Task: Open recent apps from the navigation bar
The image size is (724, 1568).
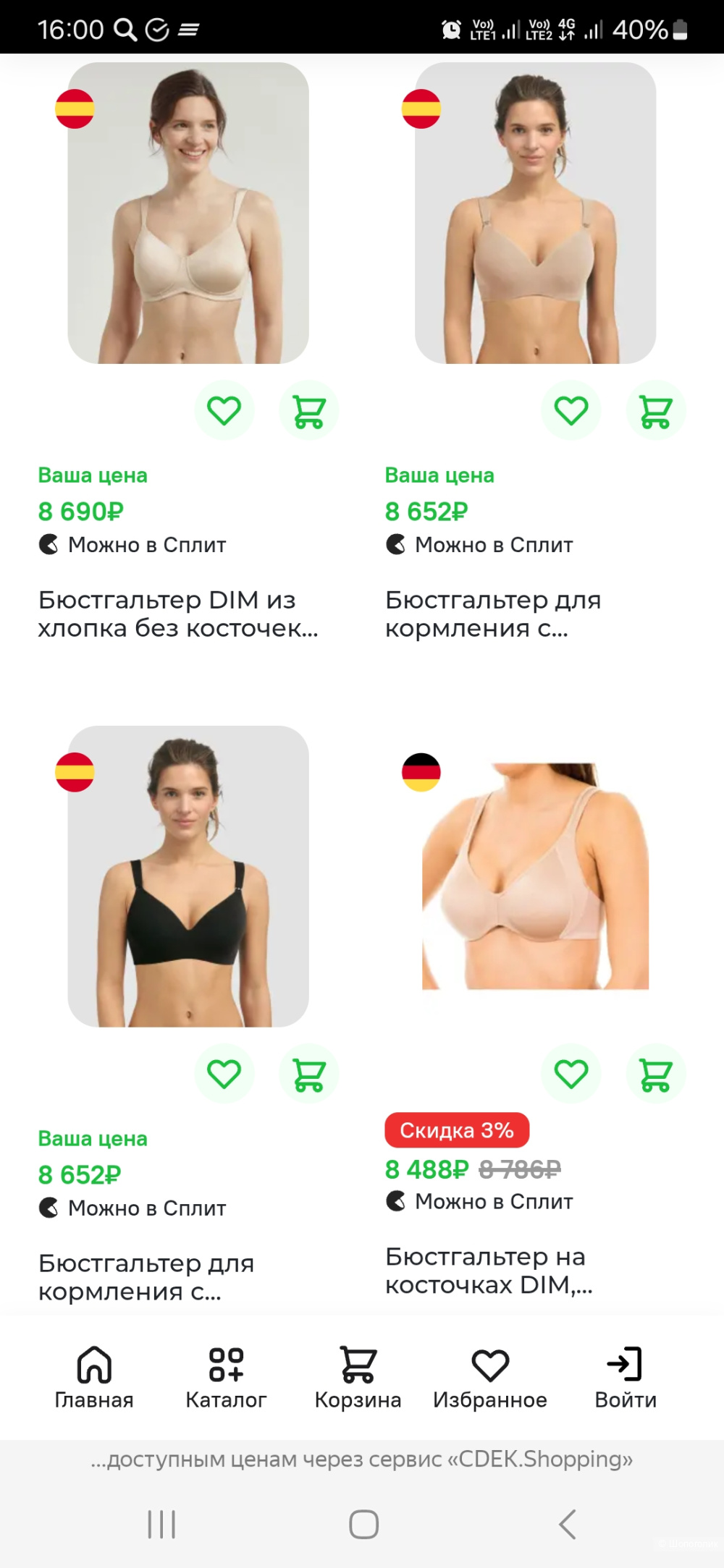Action: point(161,1524)
